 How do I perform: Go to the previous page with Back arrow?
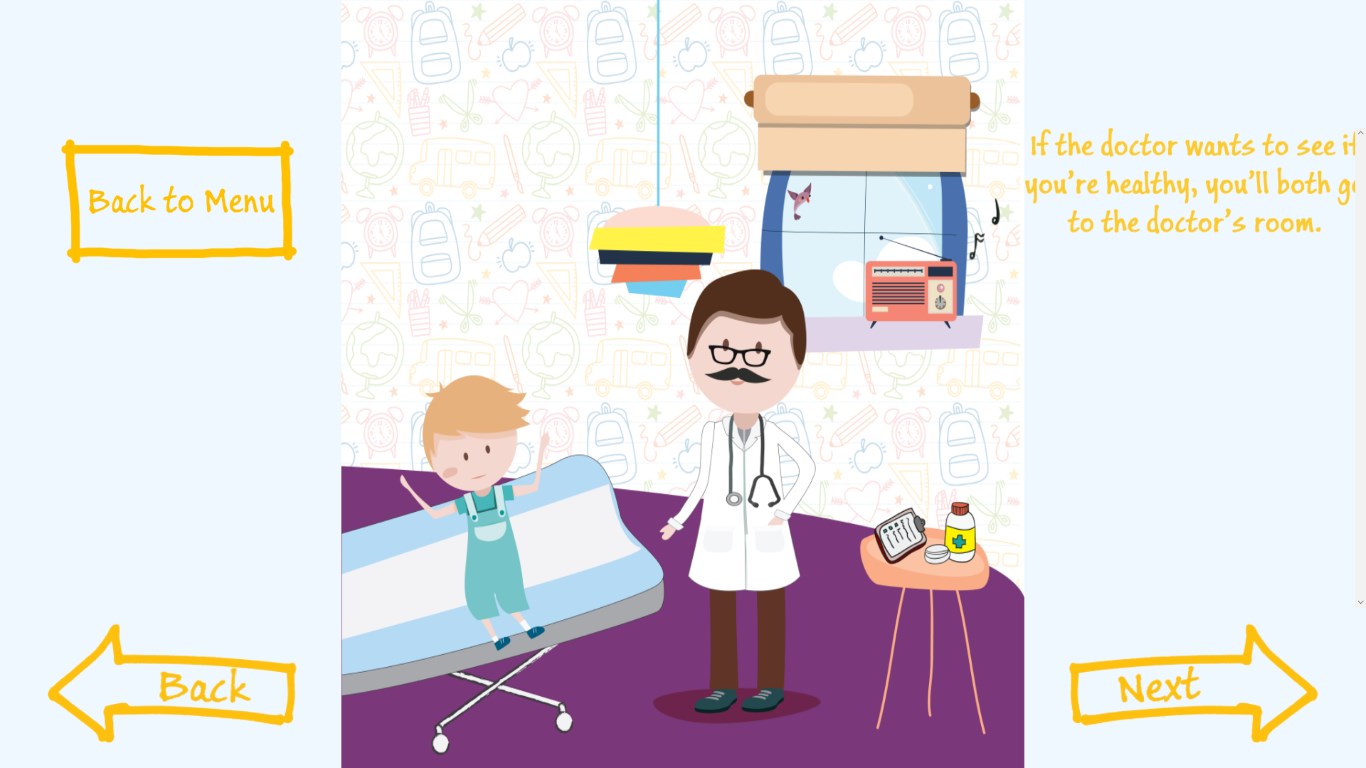[180, 687]
